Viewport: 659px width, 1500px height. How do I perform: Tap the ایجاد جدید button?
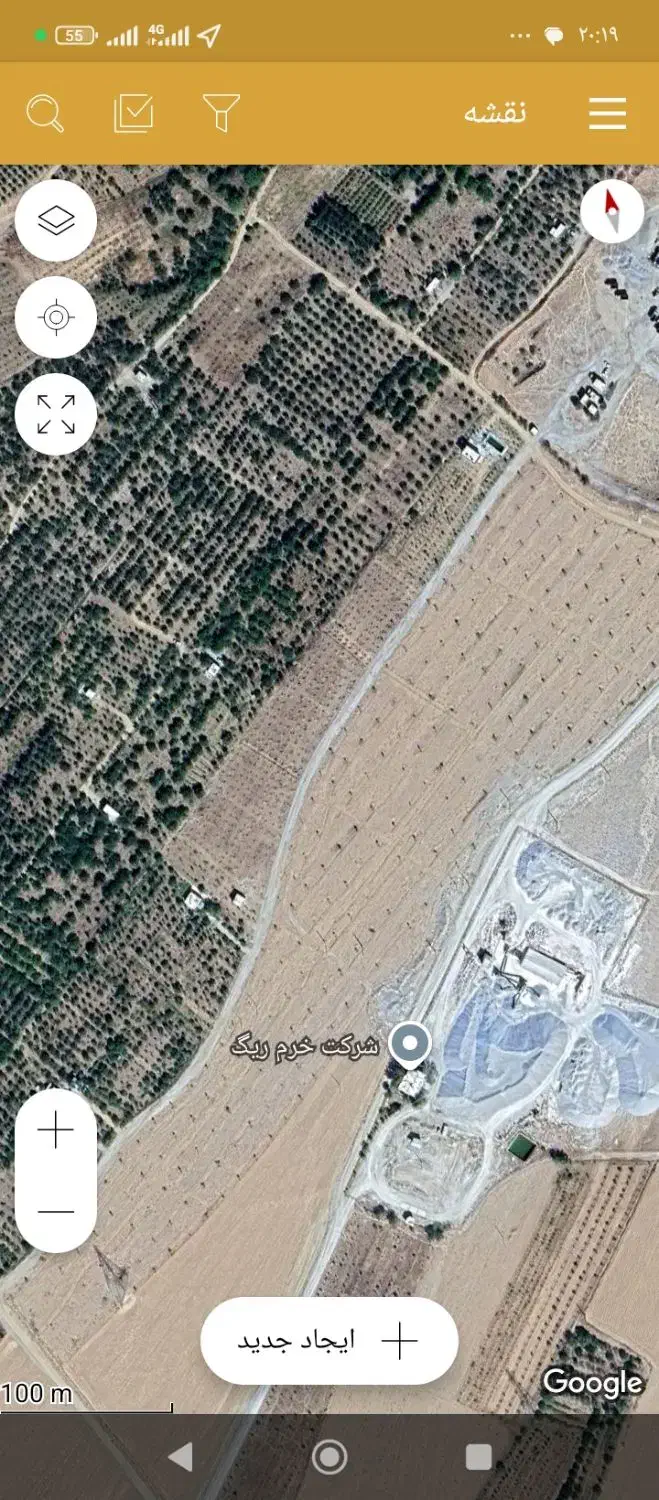[x=329, y=1341]
